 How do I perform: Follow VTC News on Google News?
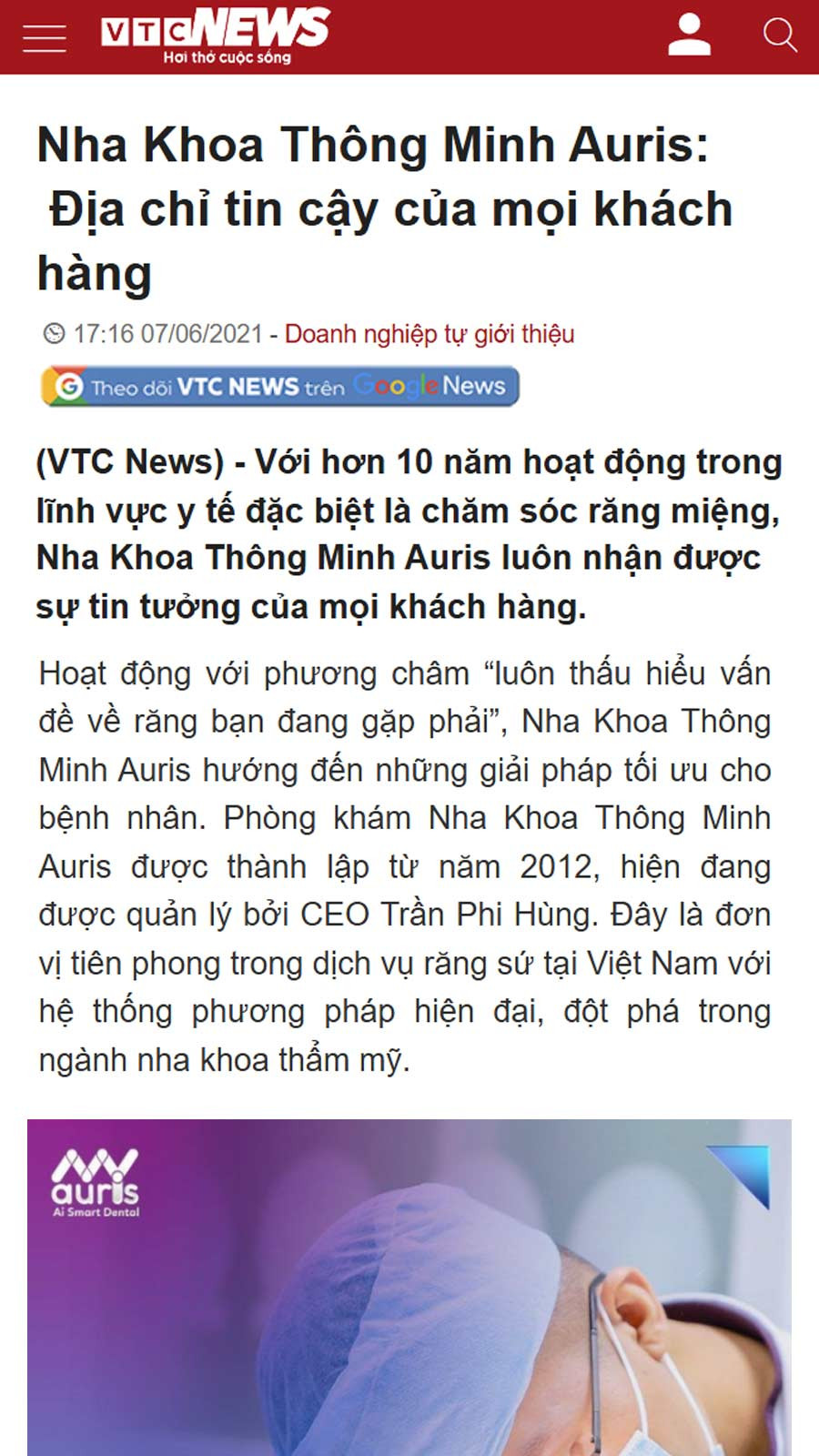point(280,387)
